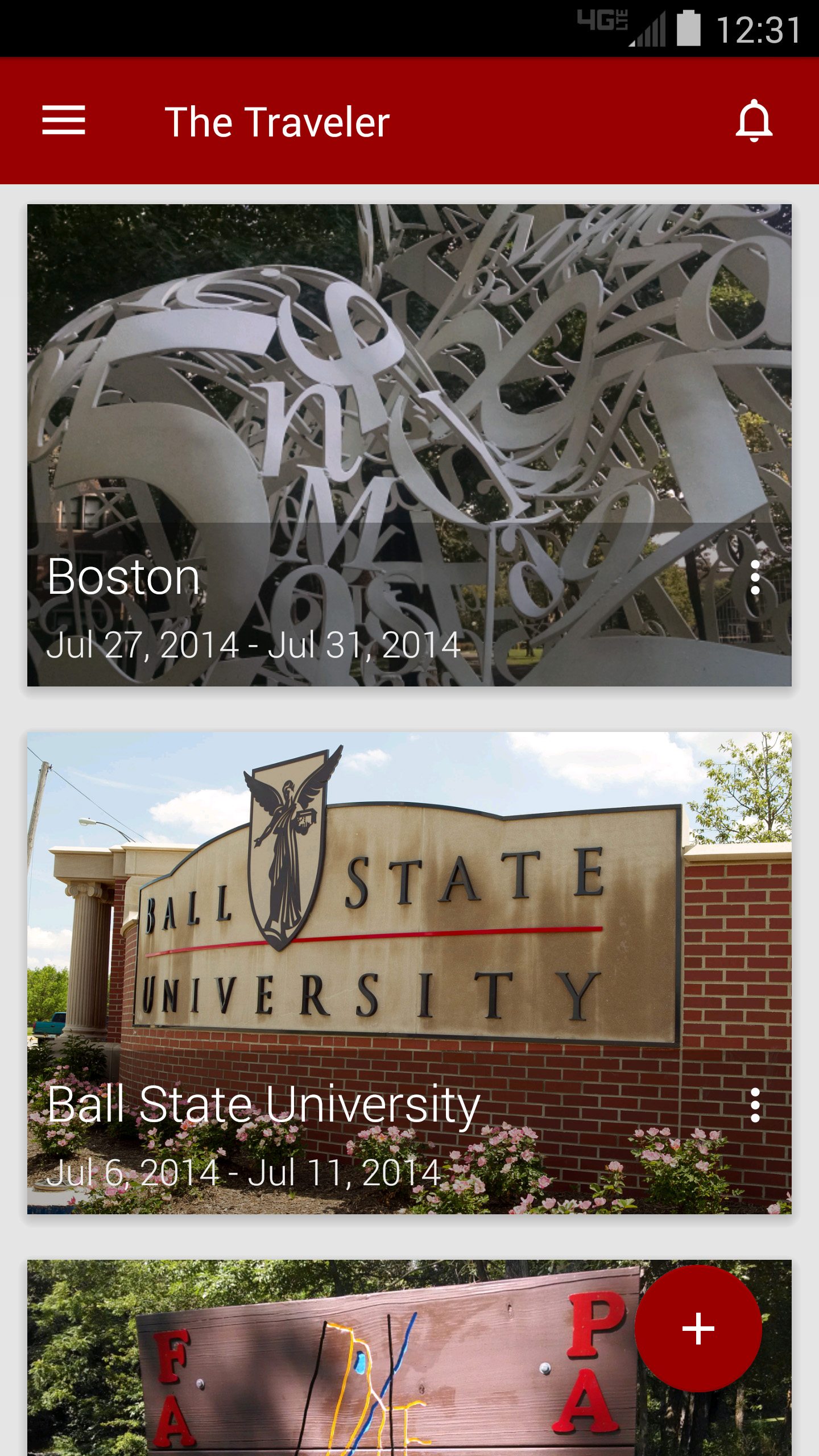Viewport: 819px width, 1456px height.
Task: Open overflow menu on Ball State University card
Action: pos(755,1105)
